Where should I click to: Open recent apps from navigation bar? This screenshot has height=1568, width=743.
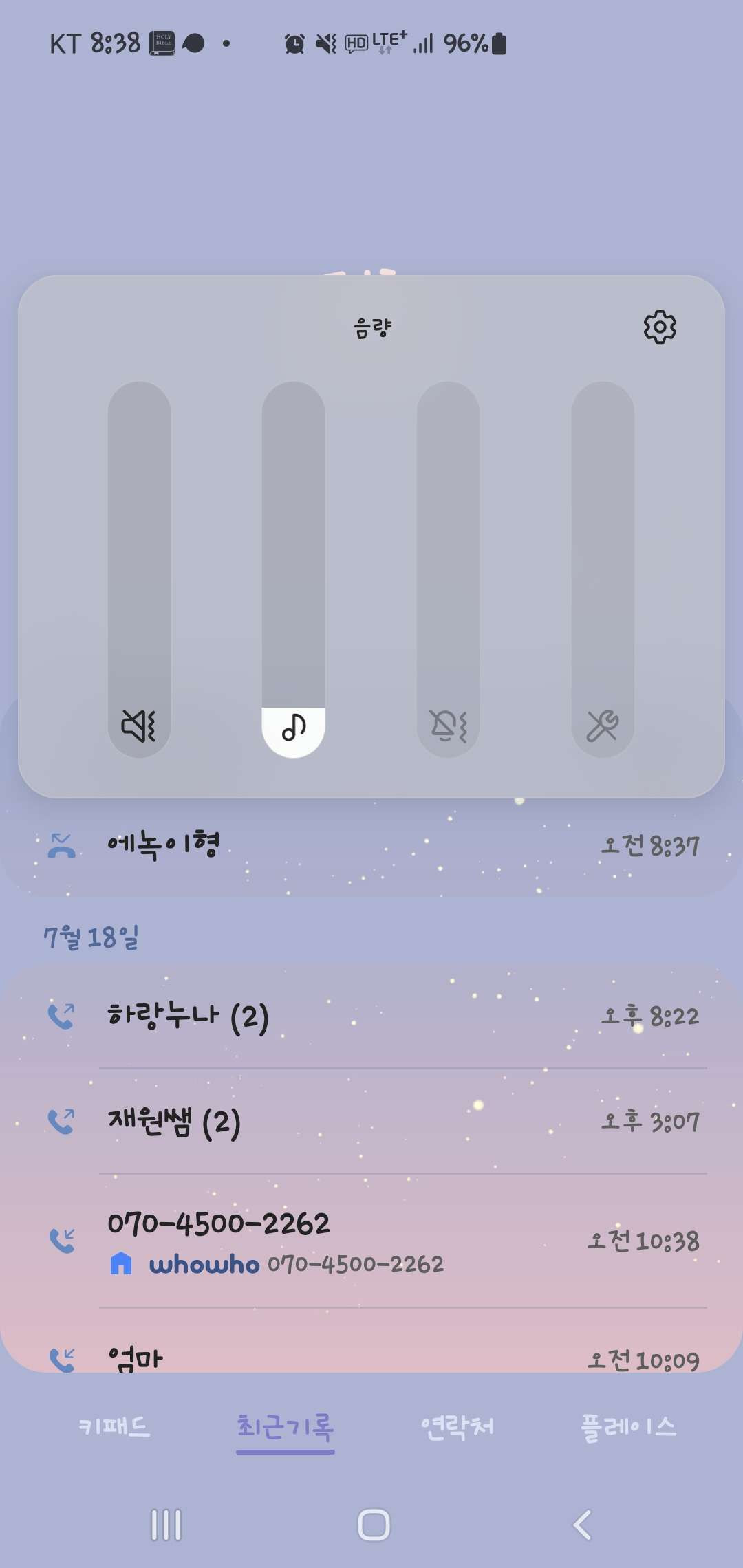point(166,1525)
